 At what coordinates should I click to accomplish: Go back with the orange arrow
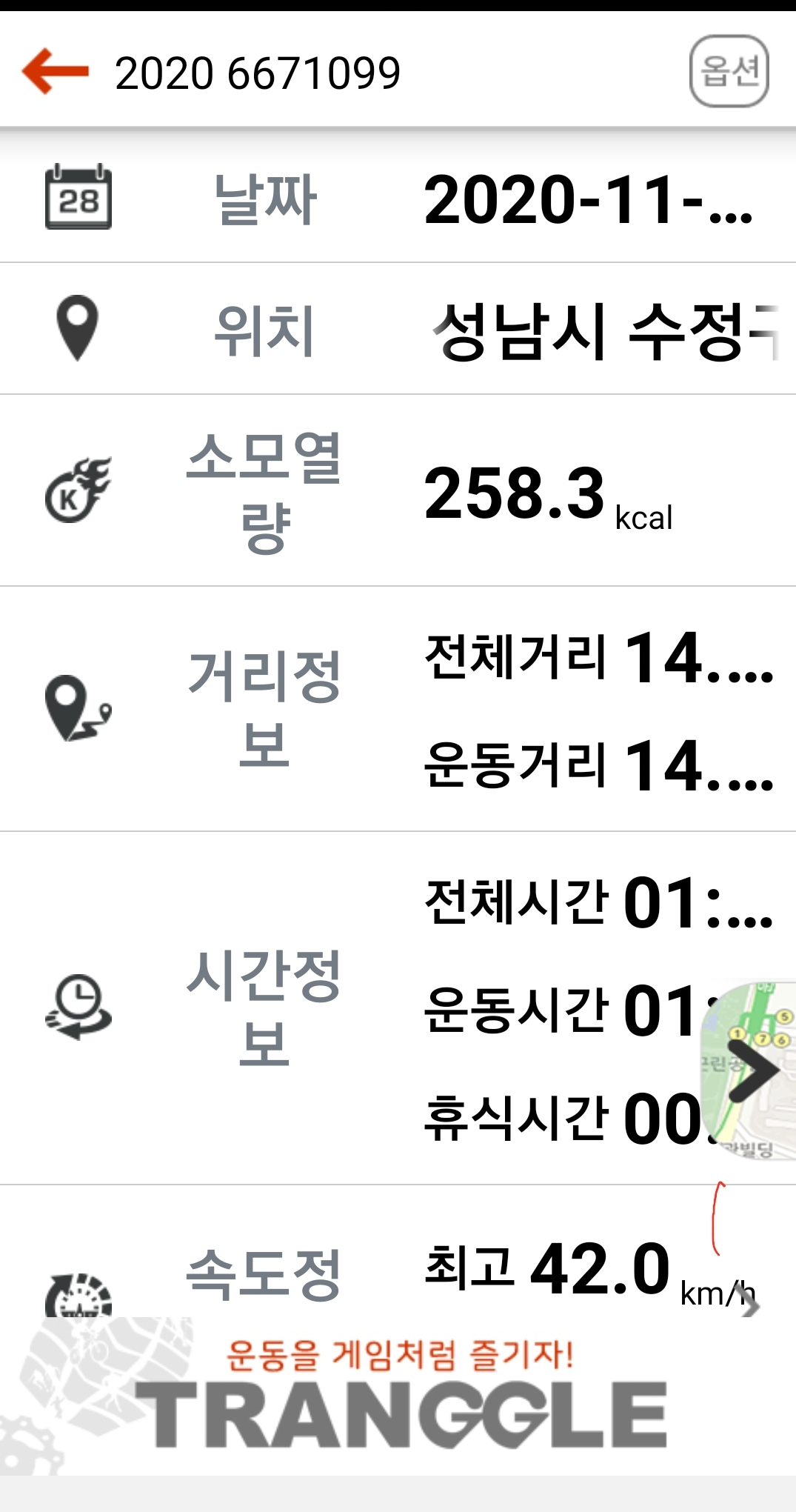(56, 72)
